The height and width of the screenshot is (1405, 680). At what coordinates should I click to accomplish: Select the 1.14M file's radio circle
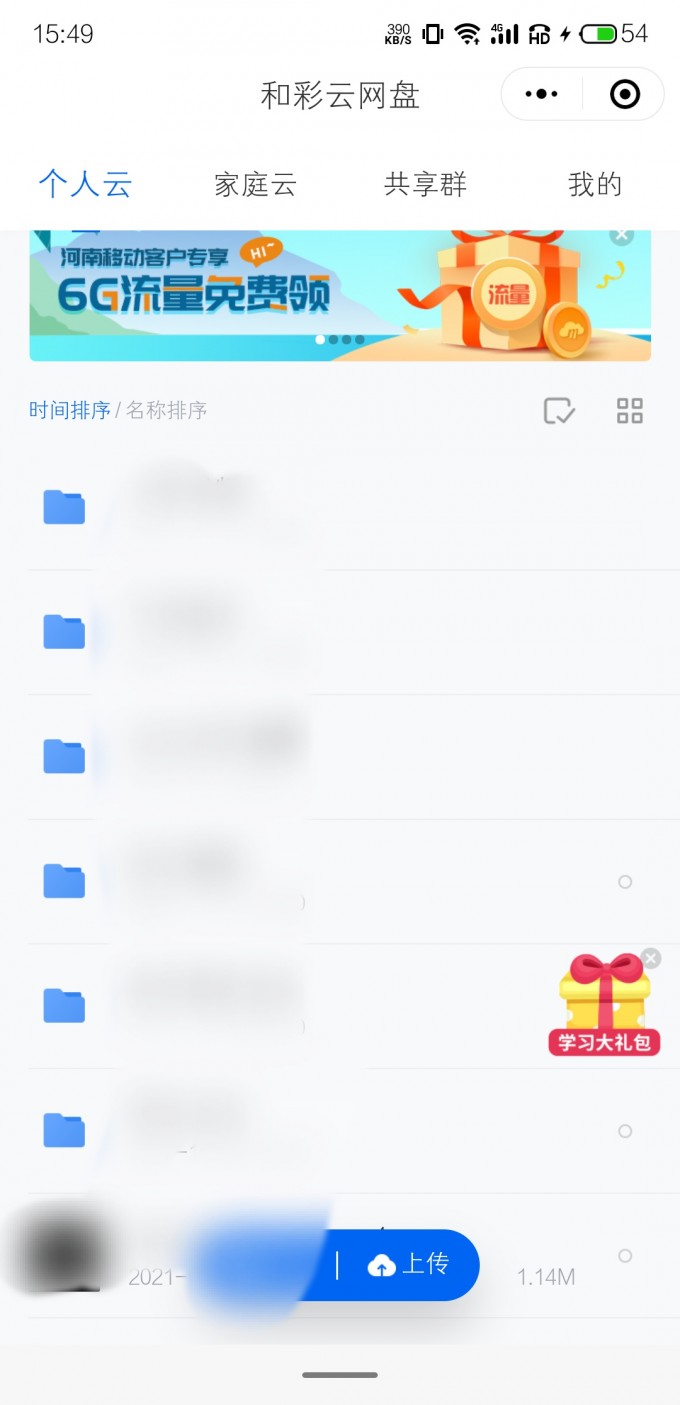625,1255
